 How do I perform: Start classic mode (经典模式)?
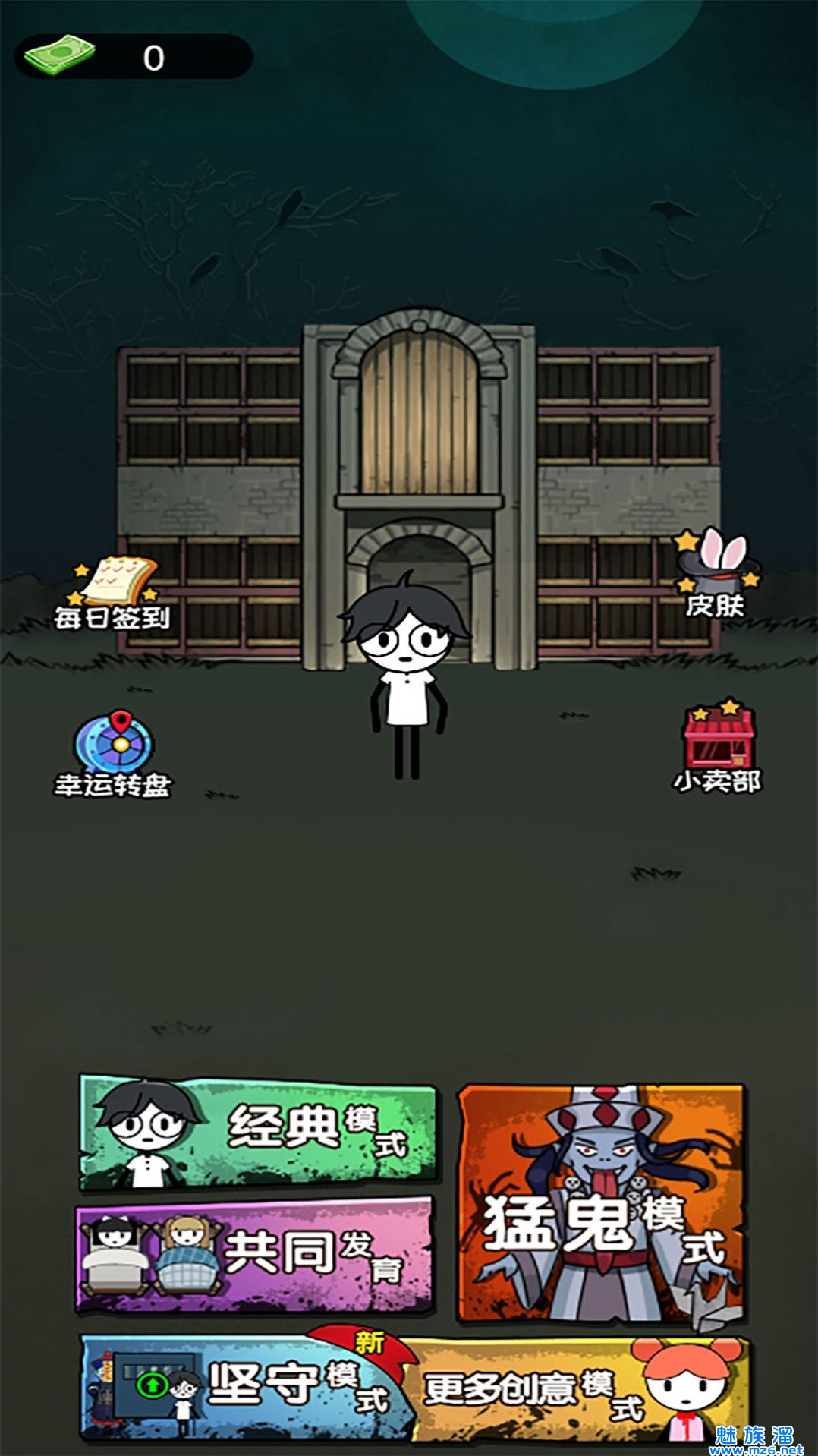tap(258, 1131)
